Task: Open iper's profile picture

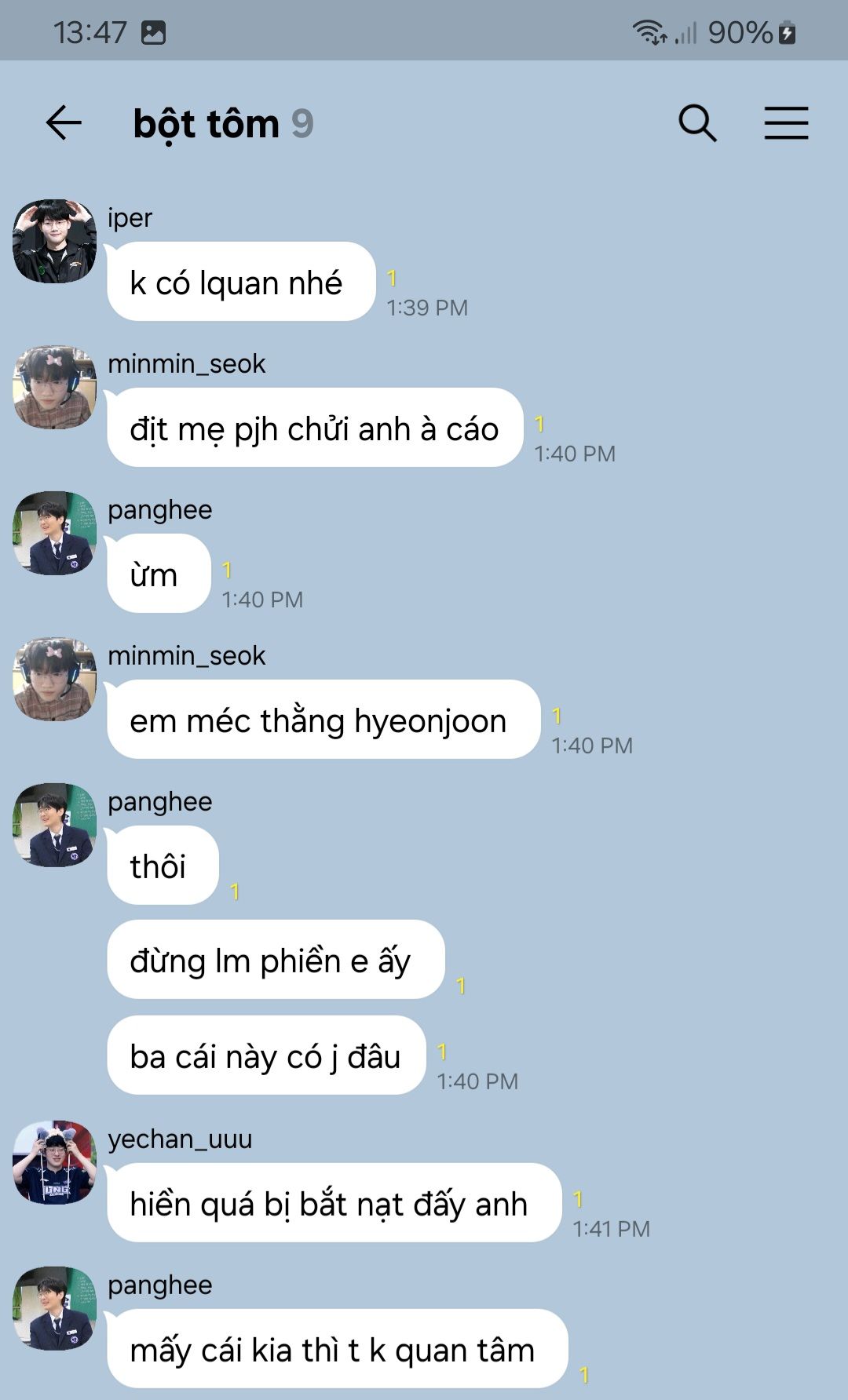Action: point(55,241)
